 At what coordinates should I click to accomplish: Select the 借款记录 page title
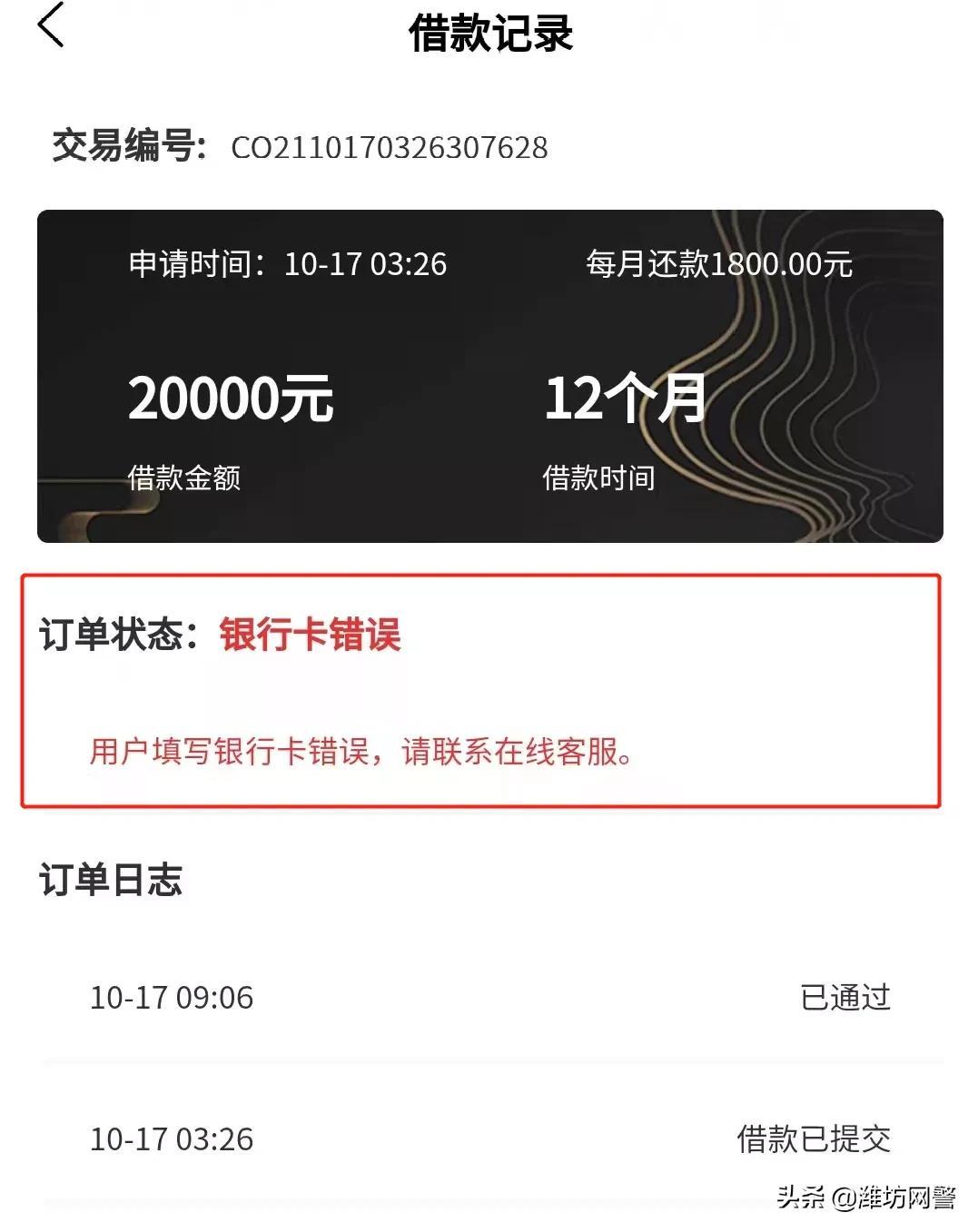[x=489, y=32]
